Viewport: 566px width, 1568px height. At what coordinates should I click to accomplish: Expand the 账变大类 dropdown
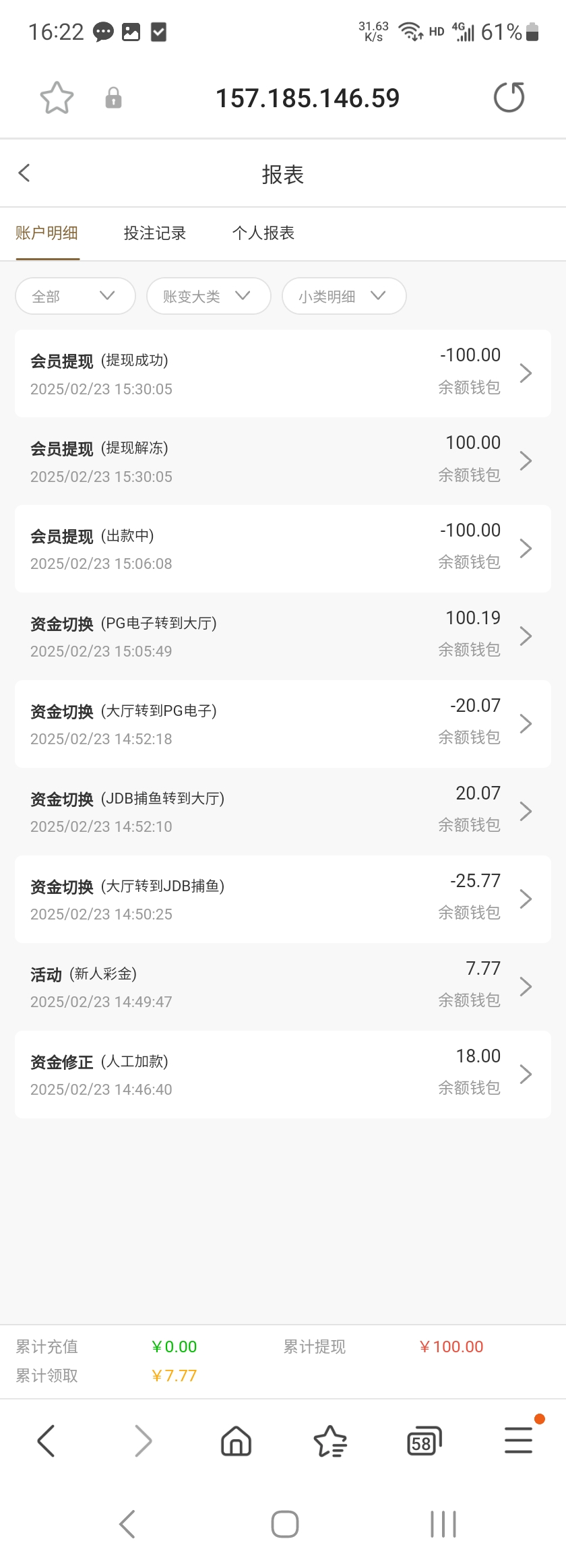click(208, 296)
